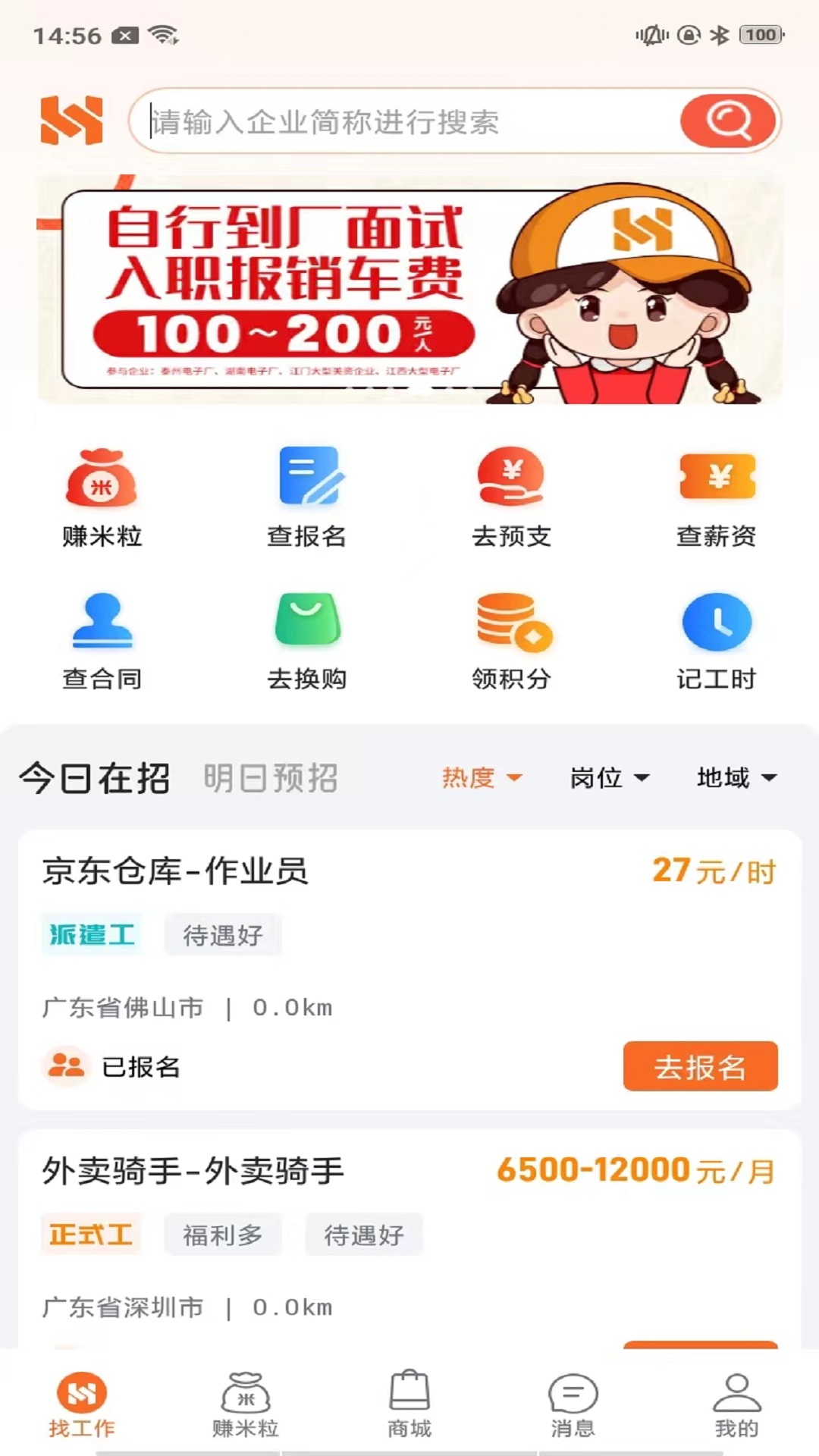
Task: Tap the orange search magnifier button
Action: [x=728, y=121]
